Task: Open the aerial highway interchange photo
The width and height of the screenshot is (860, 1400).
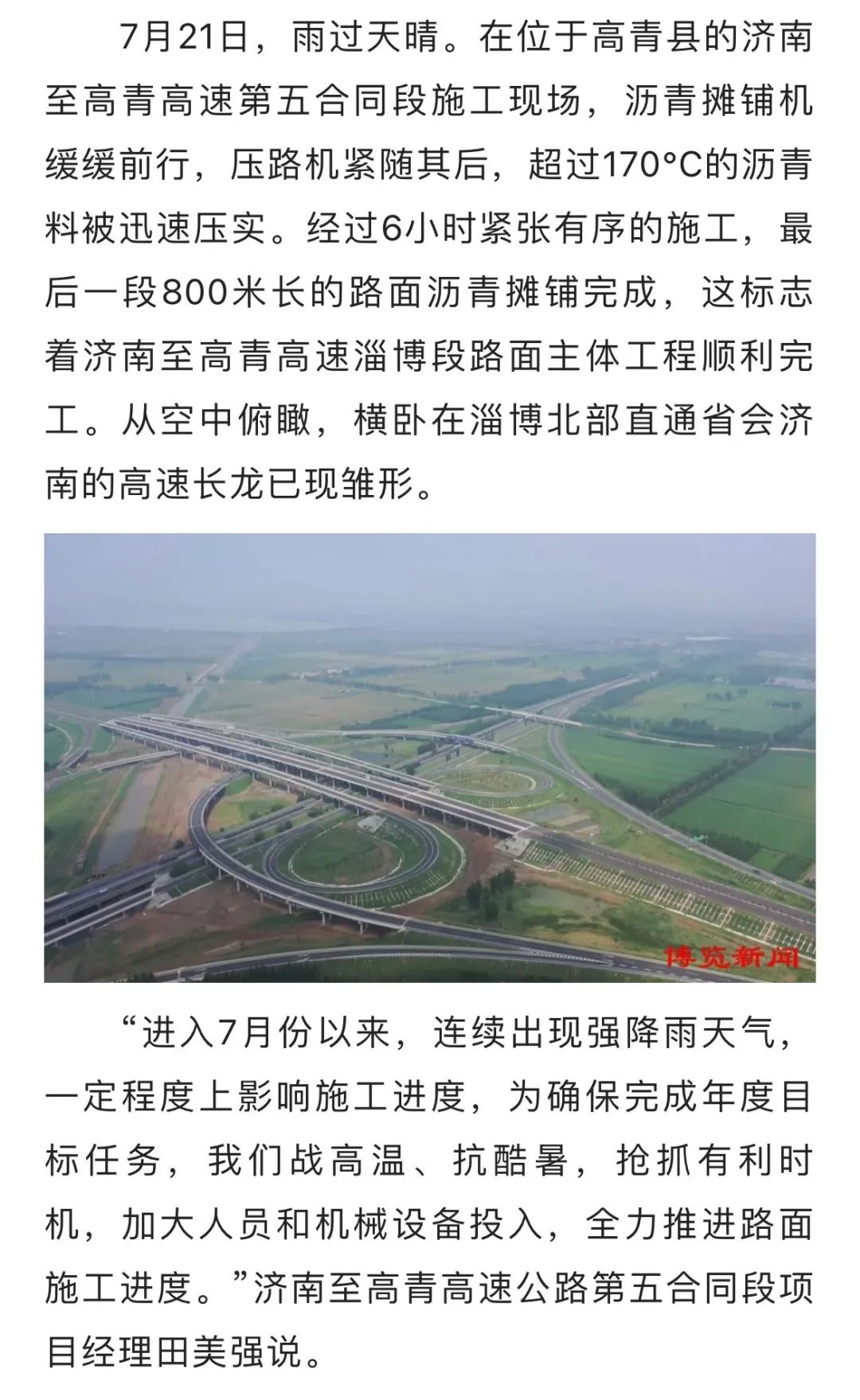Action: point(430,757)
